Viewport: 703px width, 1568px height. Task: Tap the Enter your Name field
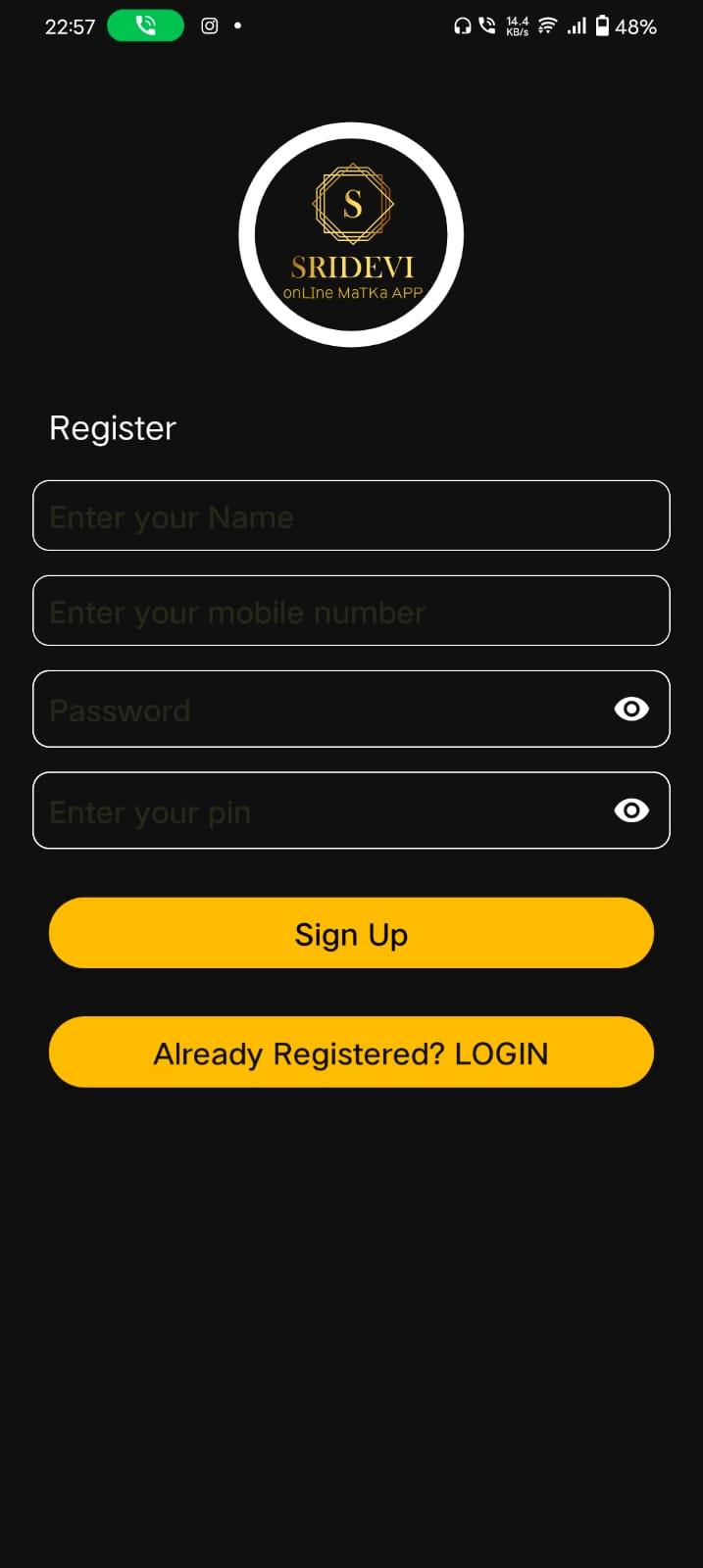pos(351,515)
